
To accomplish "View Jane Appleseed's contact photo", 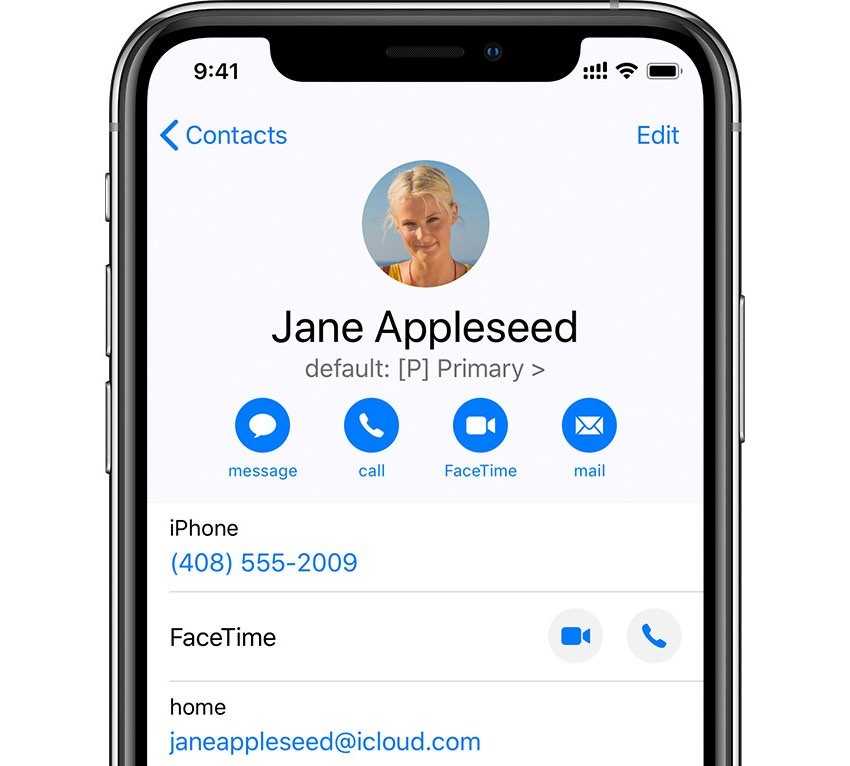I will tap(425, 223).
